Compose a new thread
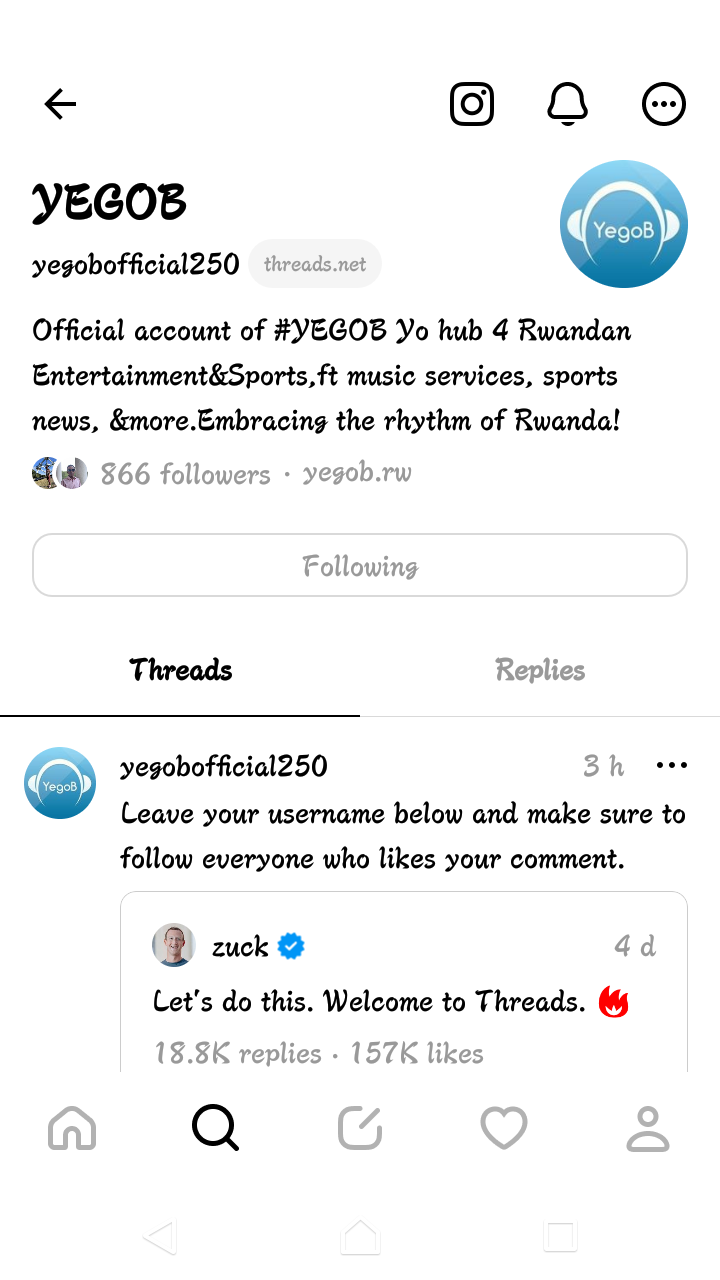 pos(360,1129)
